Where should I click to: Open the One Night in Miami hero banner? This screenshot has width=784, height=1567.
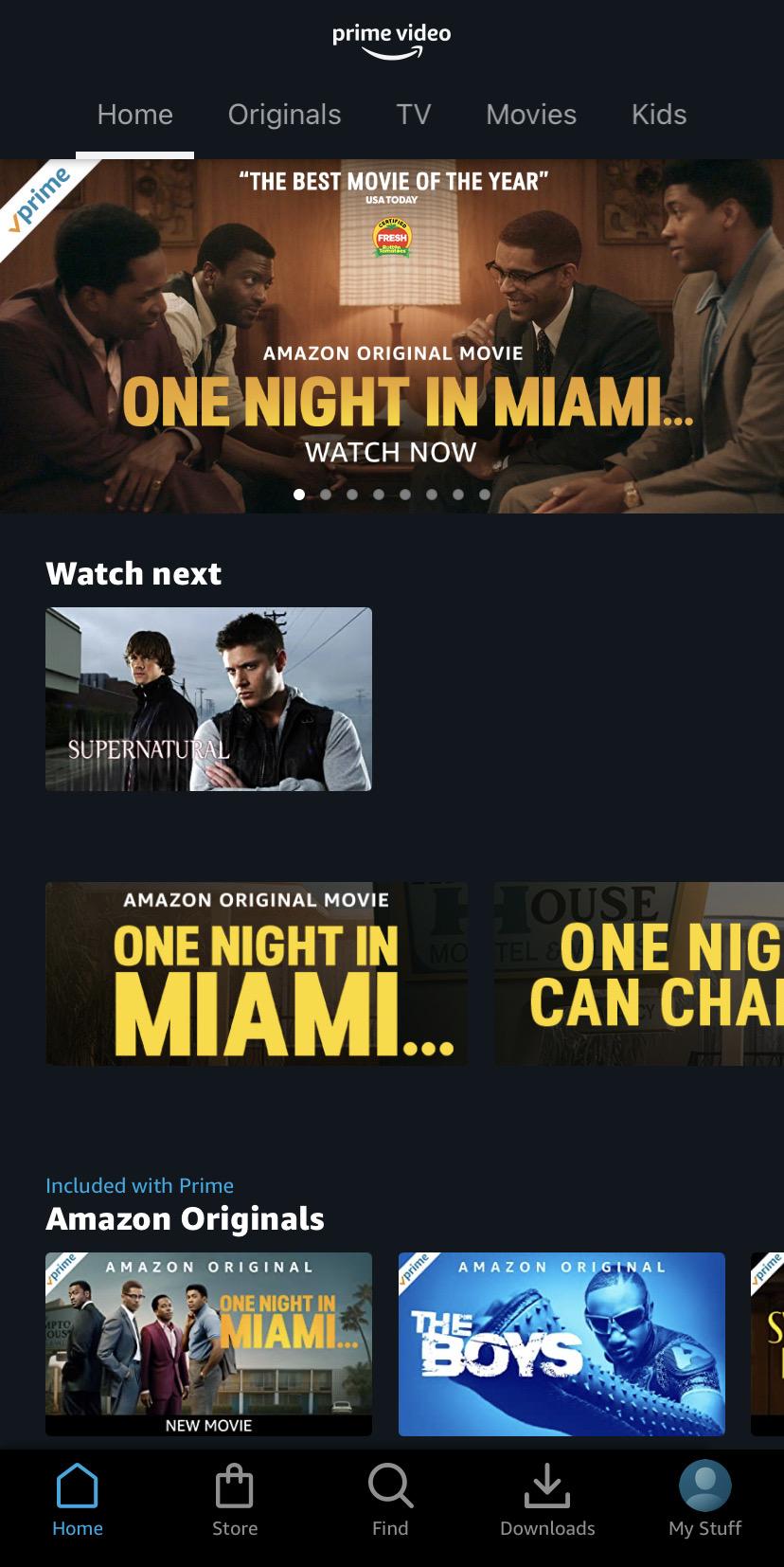[x=392, y=336]
